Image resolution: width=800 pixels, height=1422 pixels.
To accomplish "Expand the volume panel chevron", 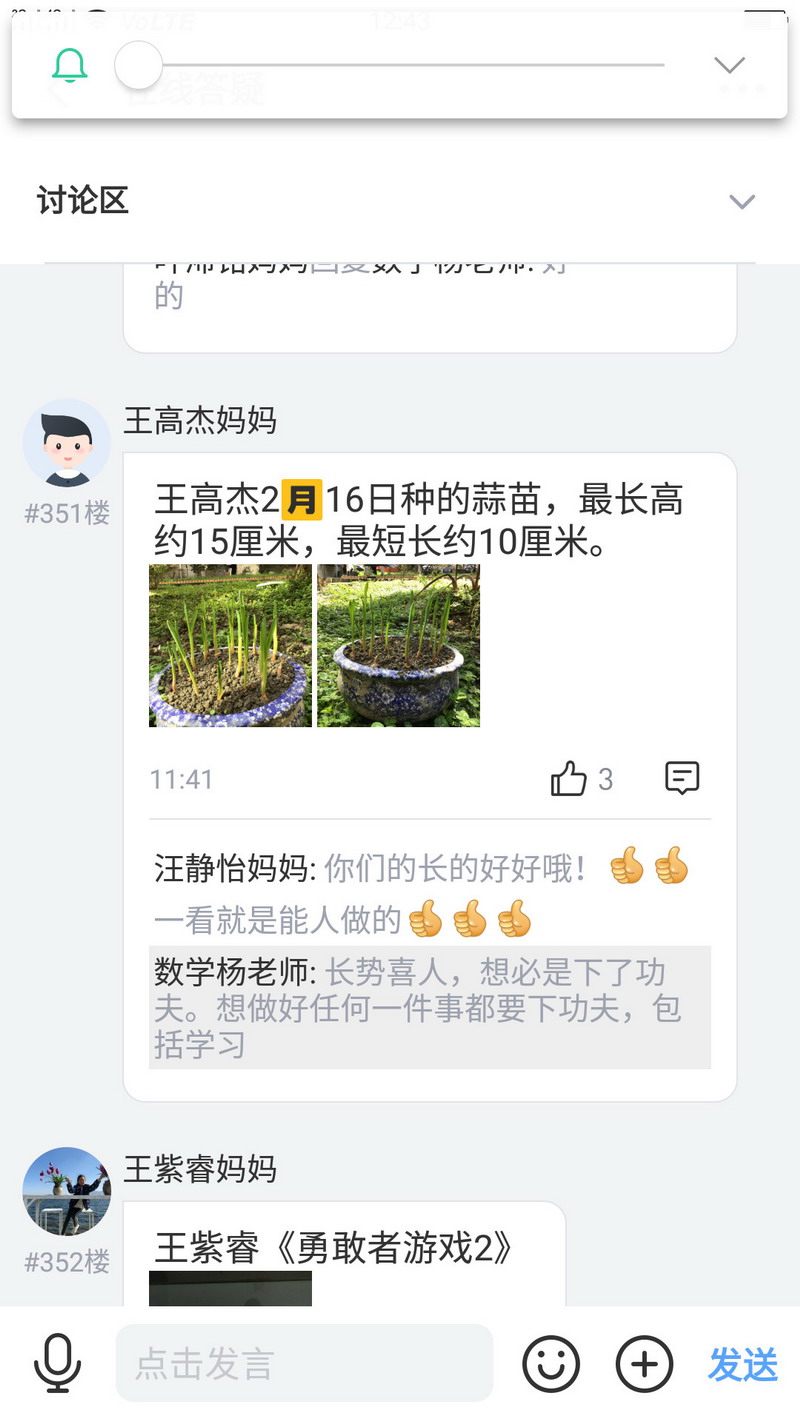I will (729, 66).
